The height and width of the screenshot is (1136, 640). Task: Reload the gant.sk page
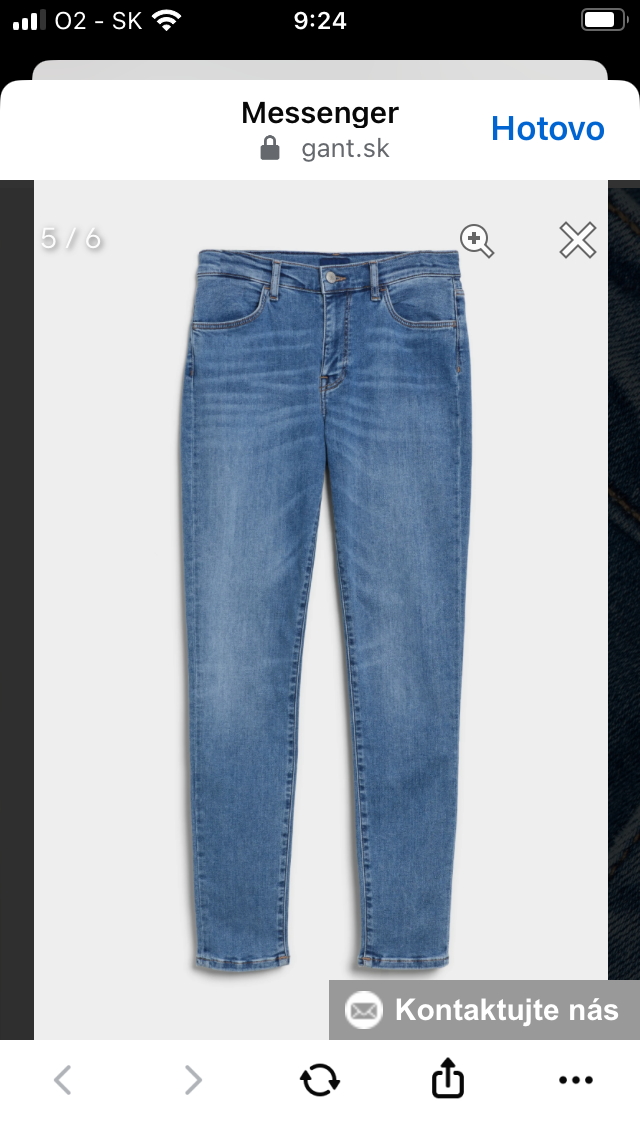coord(320,1080)
